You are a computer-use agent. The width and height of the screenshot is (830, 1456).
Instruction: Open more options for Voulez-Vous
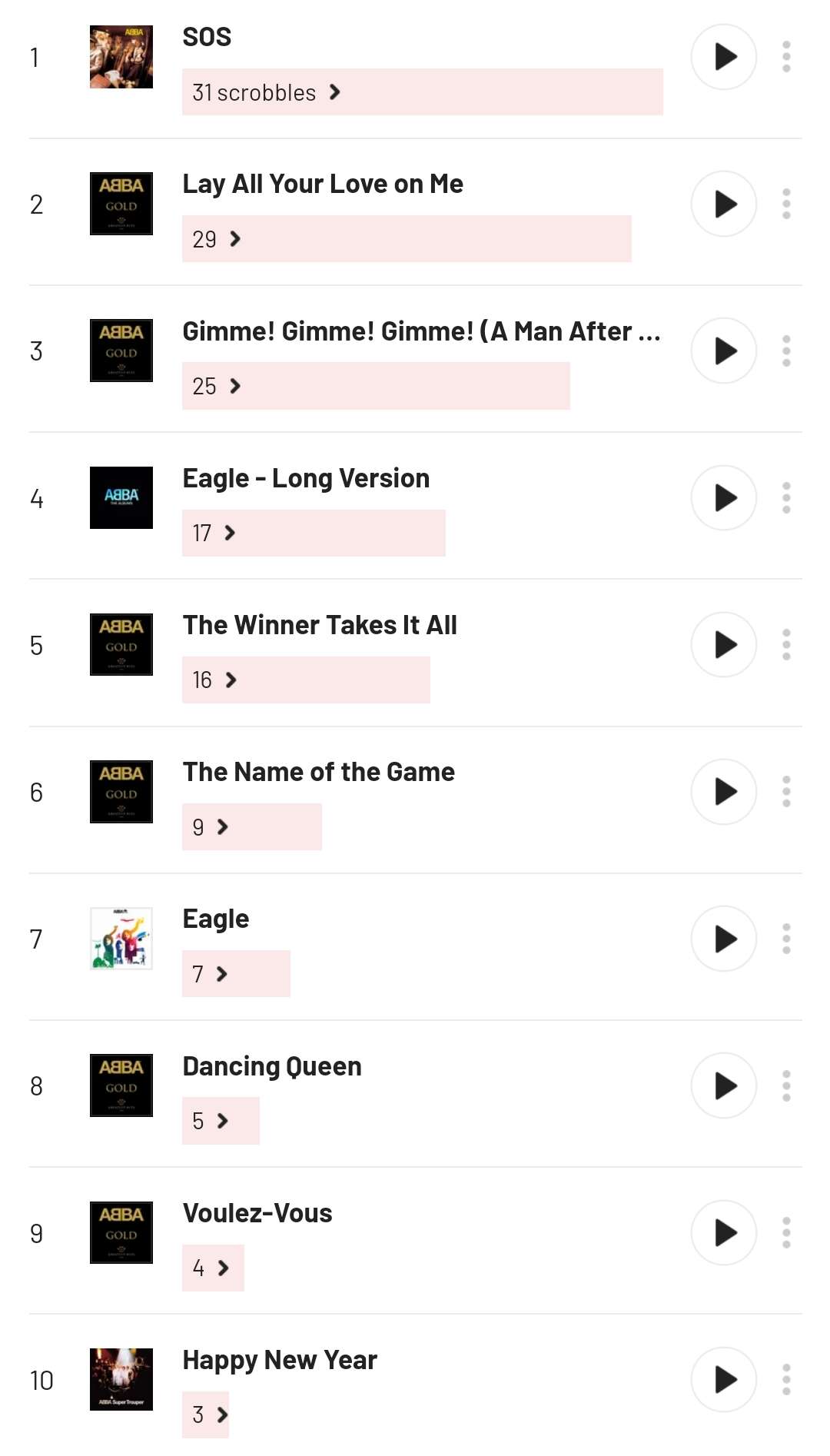point(785,1232)
